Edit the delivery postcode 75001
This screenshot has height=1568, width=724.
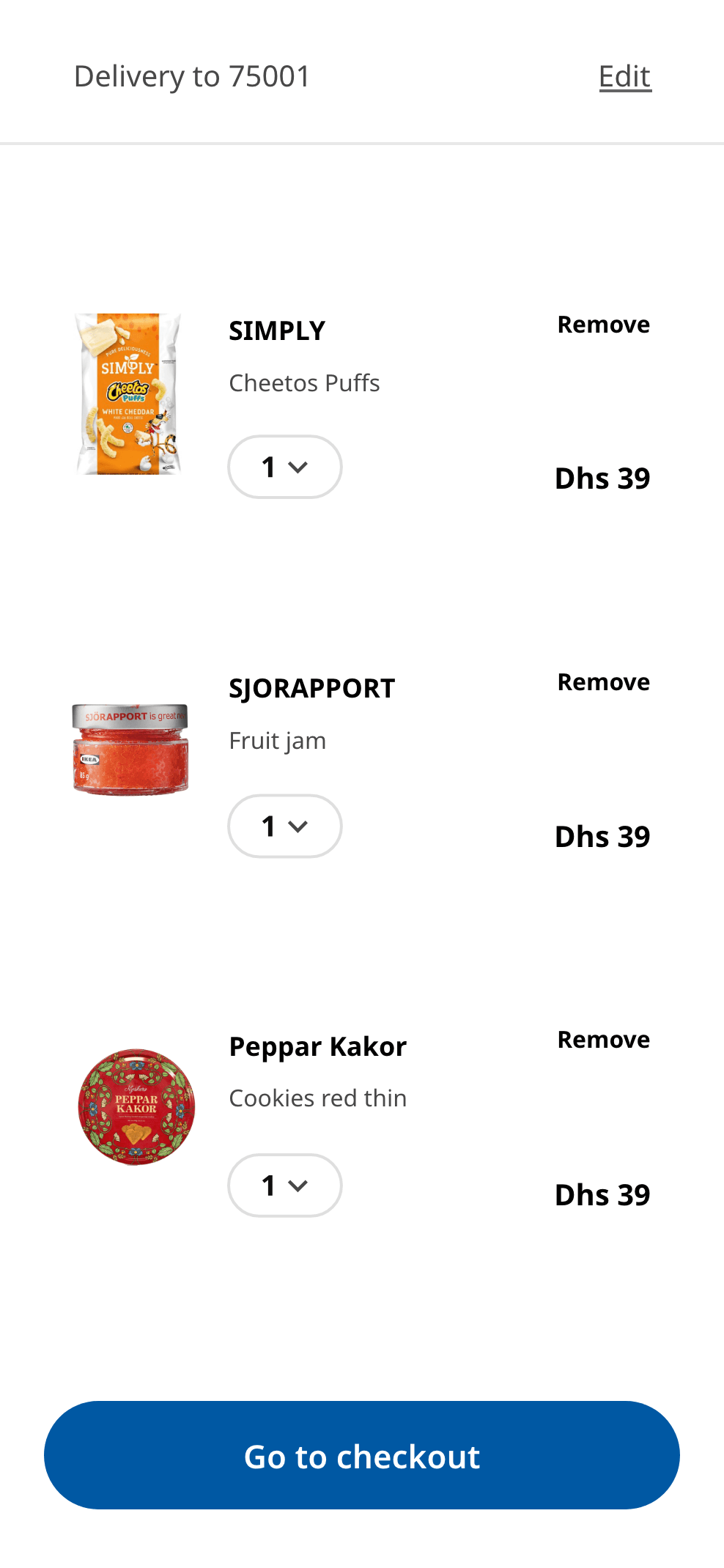tap(624, 76)
